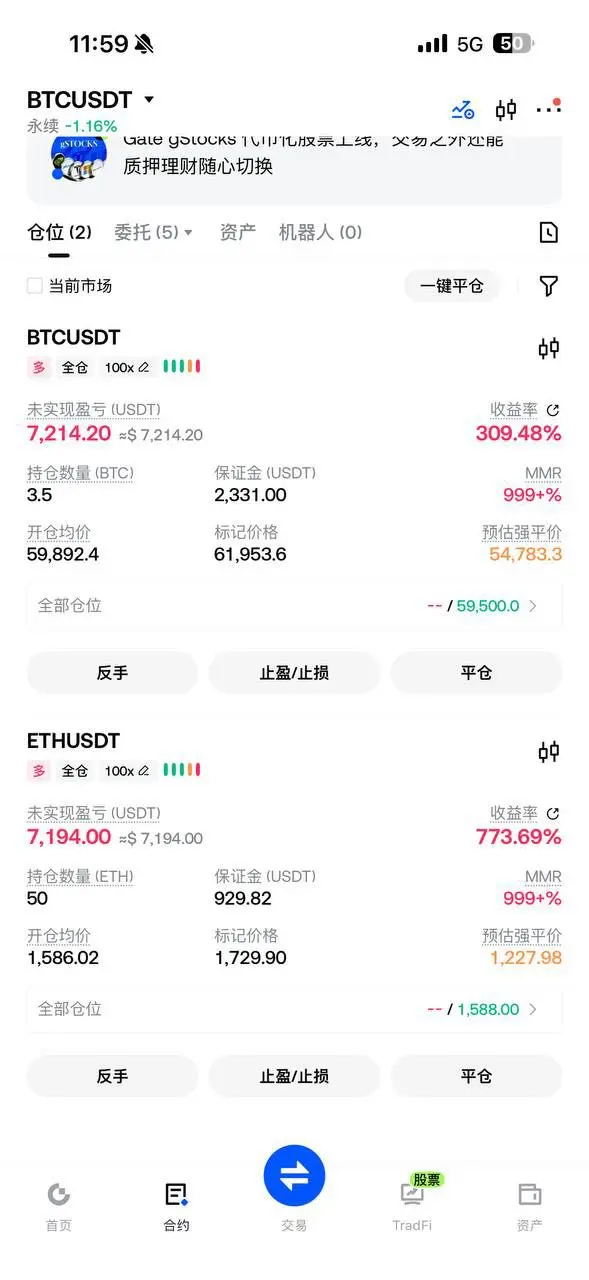Open the BTCUSDT pair selector dropdown
Viewport: 589px width, 1280px height.
(x=91, y=100)
